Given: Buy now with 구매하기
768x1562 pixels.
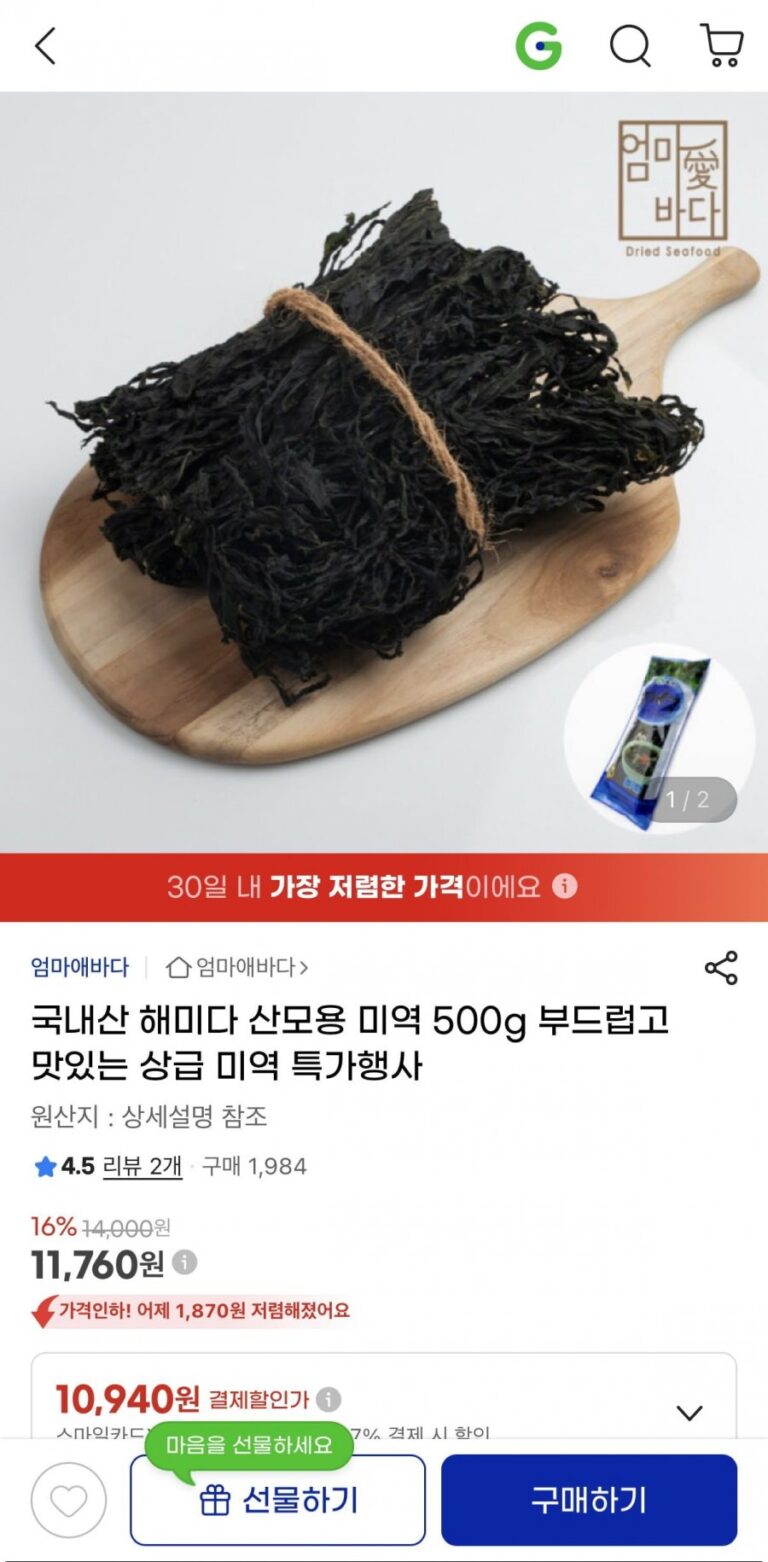Looking at the screenshot, I should point(589,1500).
